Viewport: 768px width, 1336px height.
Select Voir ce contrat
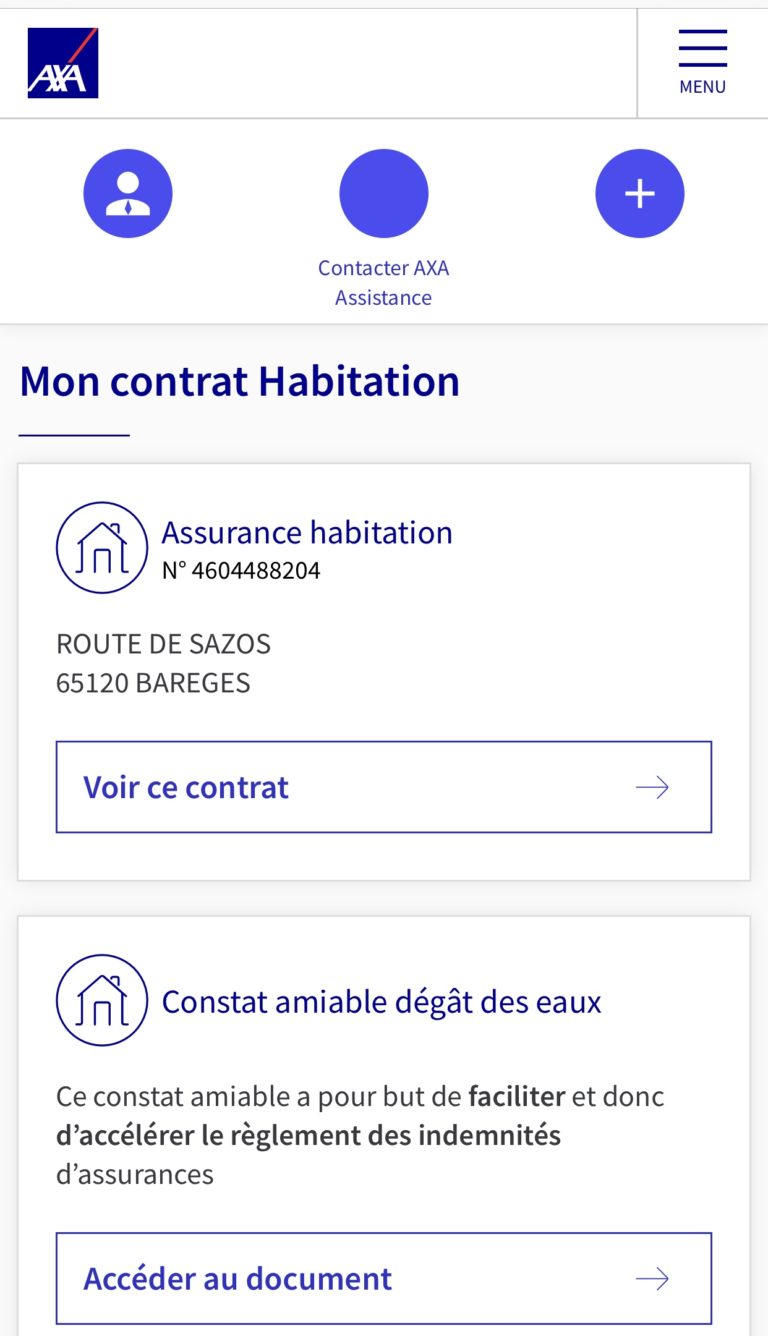point(384,787)
